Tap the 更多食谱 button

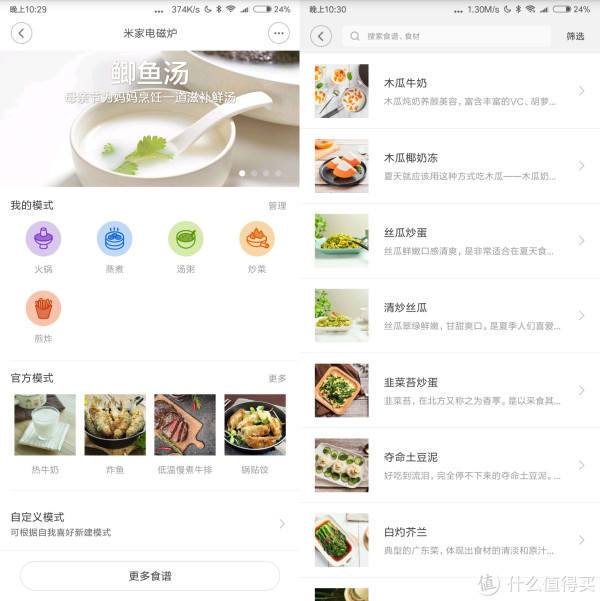click(150, 576)
